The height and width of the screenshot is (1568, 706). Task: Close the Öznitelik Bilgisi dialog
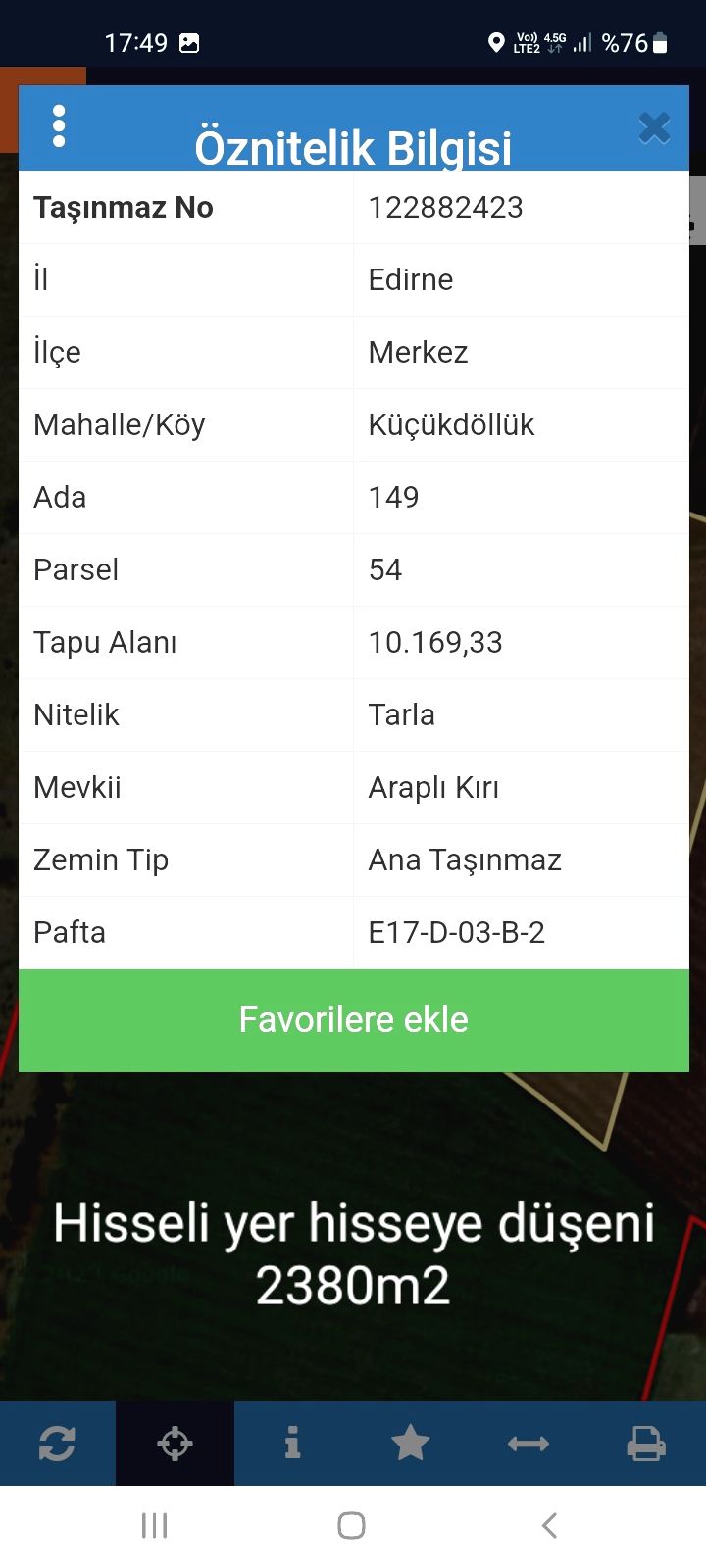click(x=654, y=127)
